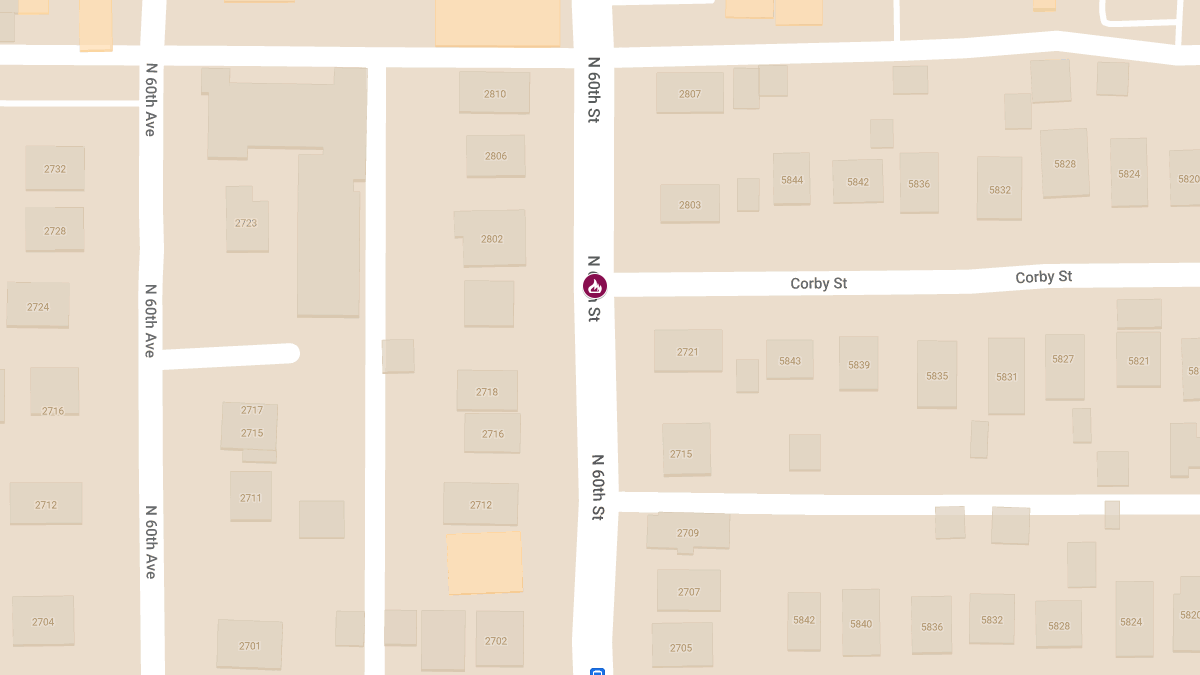Tap the fire incident marker on N 60th St
Screen dimensions: 1200x675
pyautogui.click(x=595, y=287)
